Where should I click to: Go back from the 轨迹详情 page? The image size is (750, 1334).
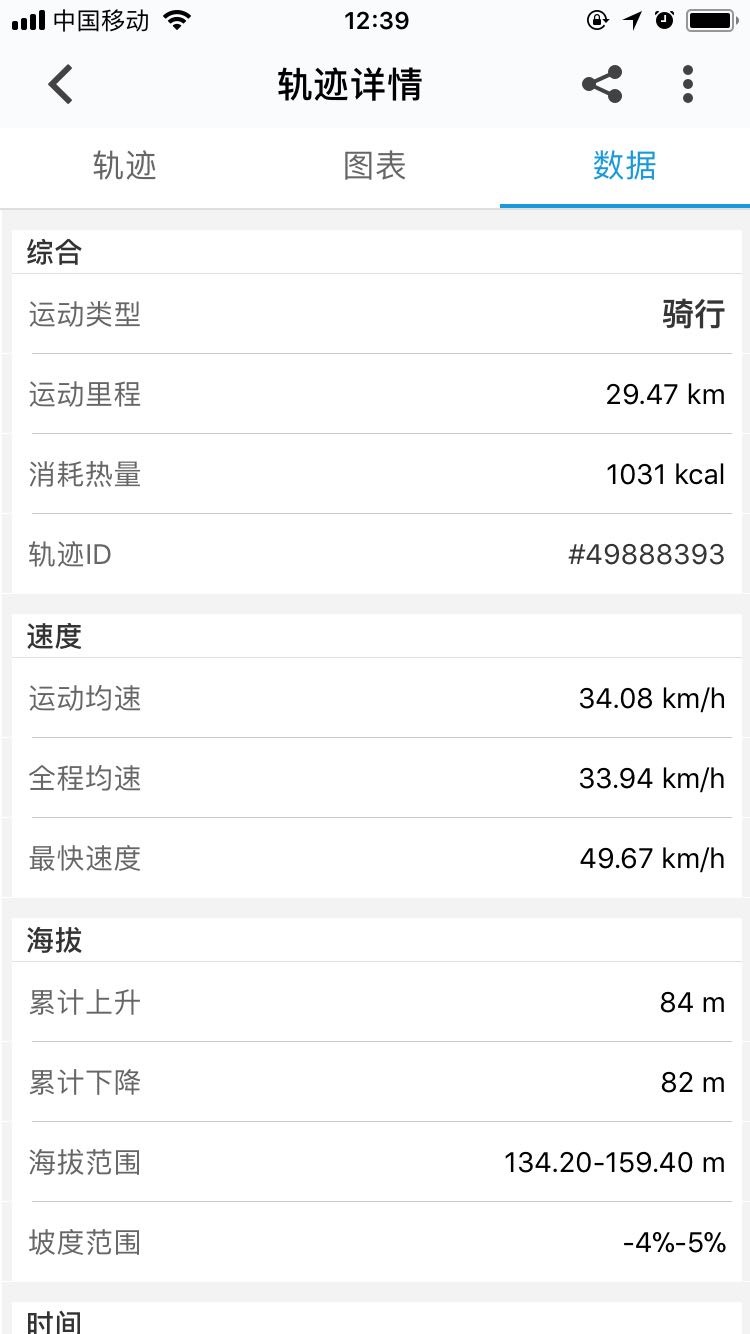[60, 84]
